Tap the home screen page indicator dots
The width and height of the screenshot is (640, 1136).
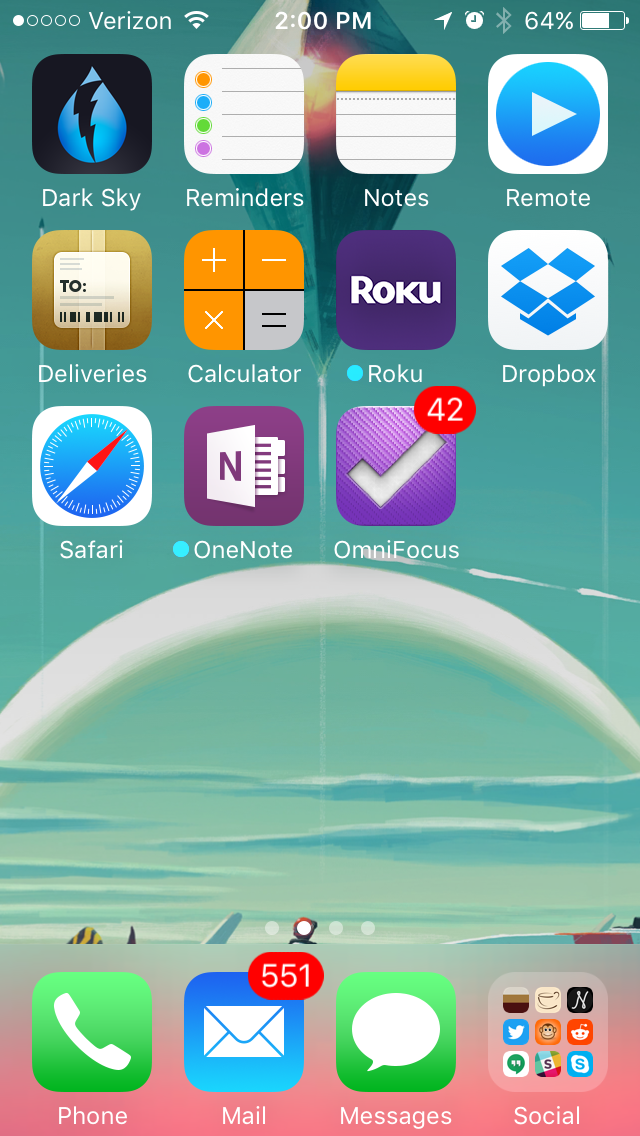coord(320,928)
